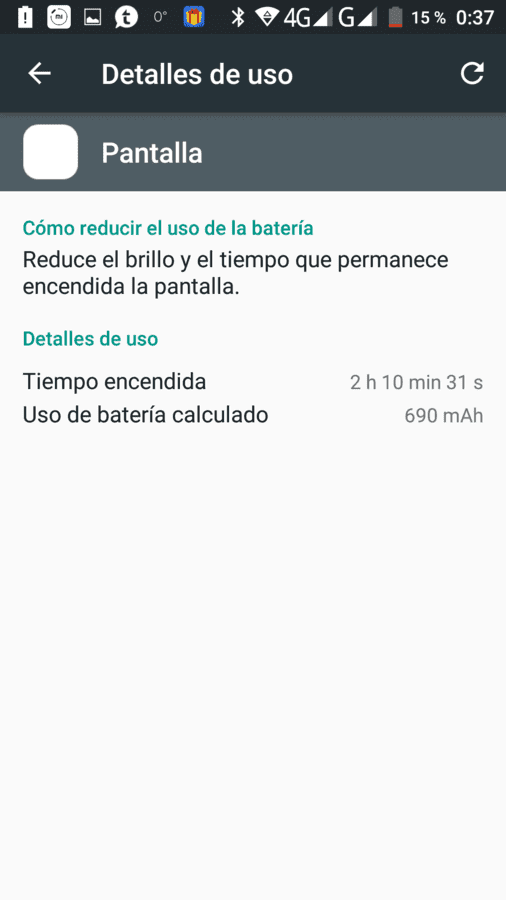Refresh the battery usage details

coord(472,73)
